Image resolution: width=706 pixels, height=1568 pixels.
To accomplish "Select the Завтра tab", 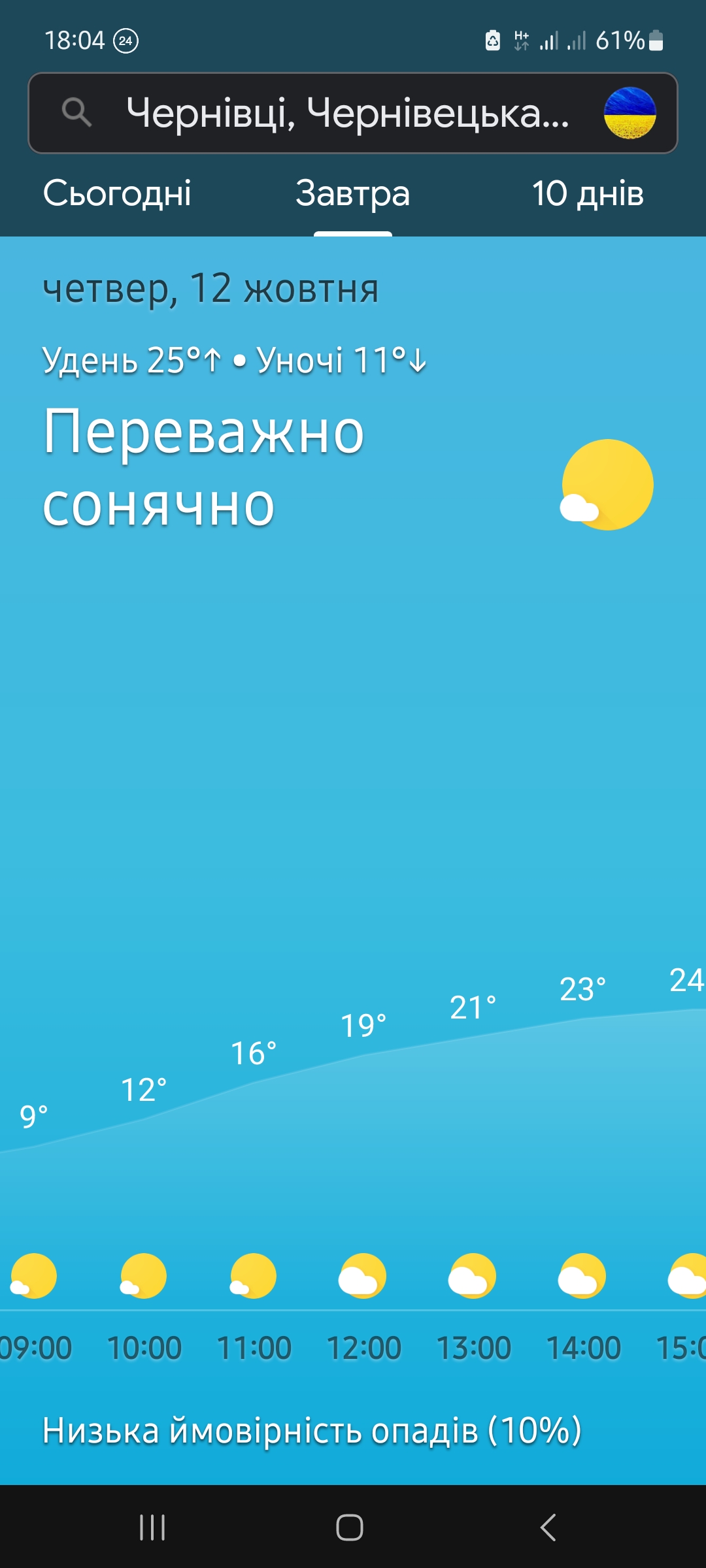I will (352, 193).
